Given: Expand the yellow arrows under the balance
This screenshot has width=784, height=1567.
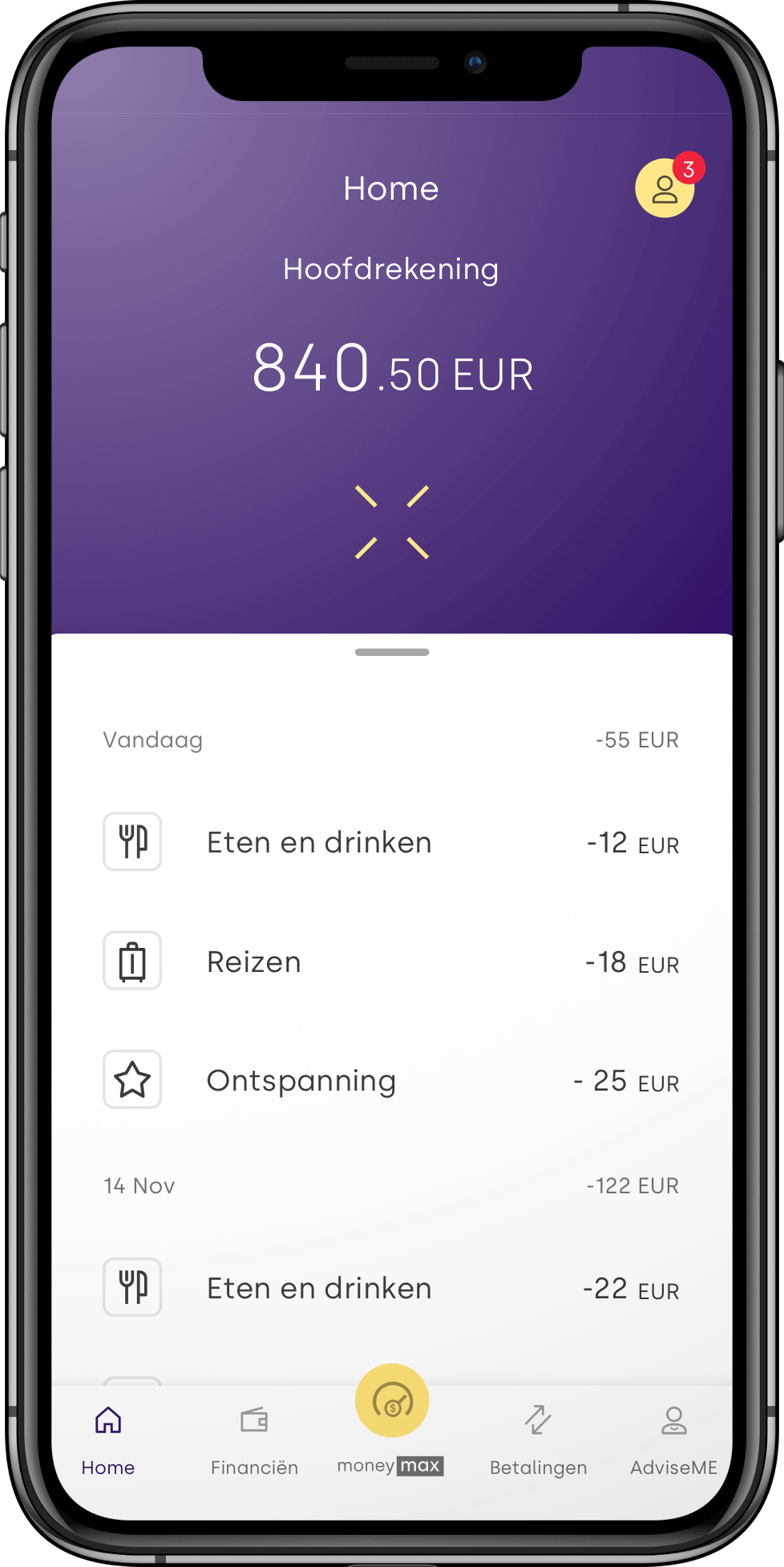Looking at the screenshot, I should coord(392,522).
